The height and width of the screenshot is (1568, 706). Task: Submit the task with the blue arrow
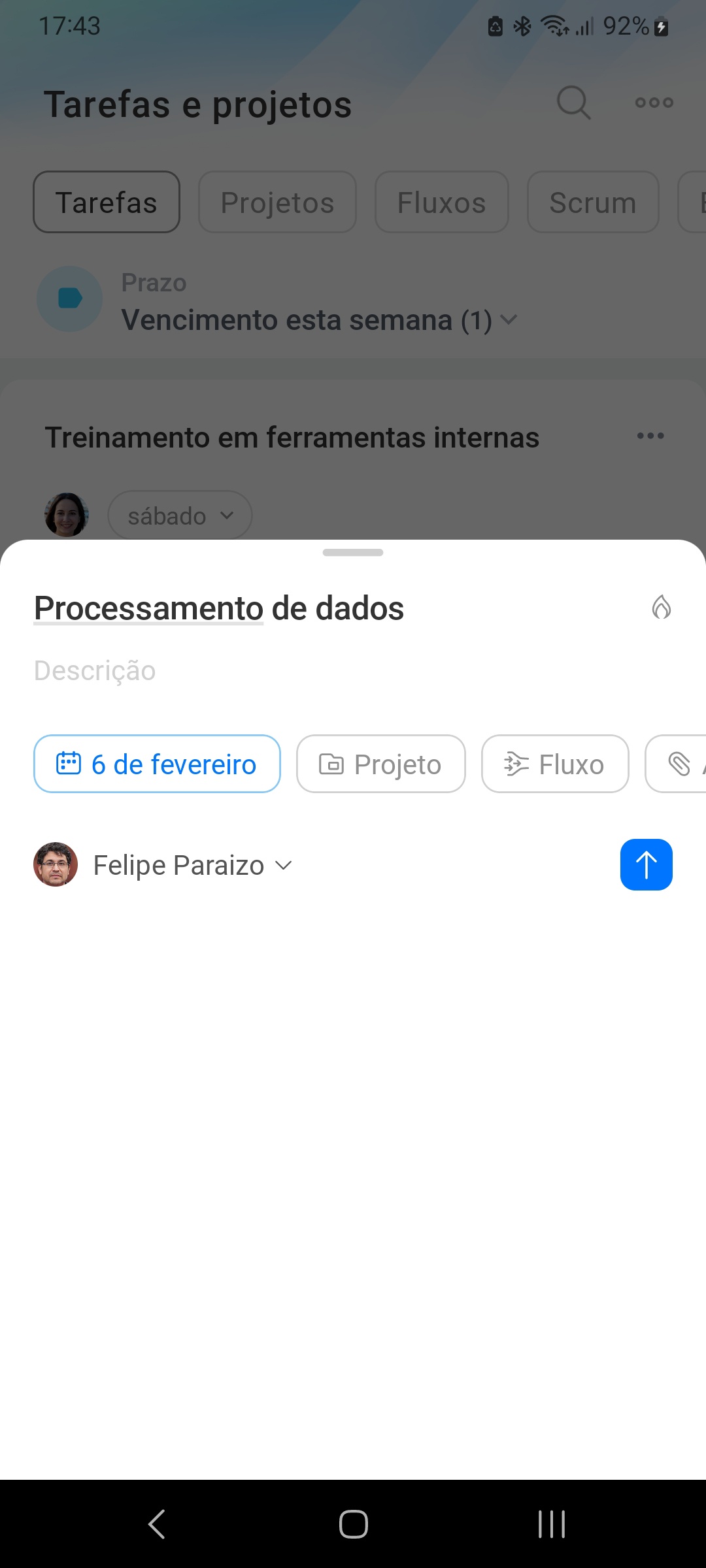click(646, 864)
